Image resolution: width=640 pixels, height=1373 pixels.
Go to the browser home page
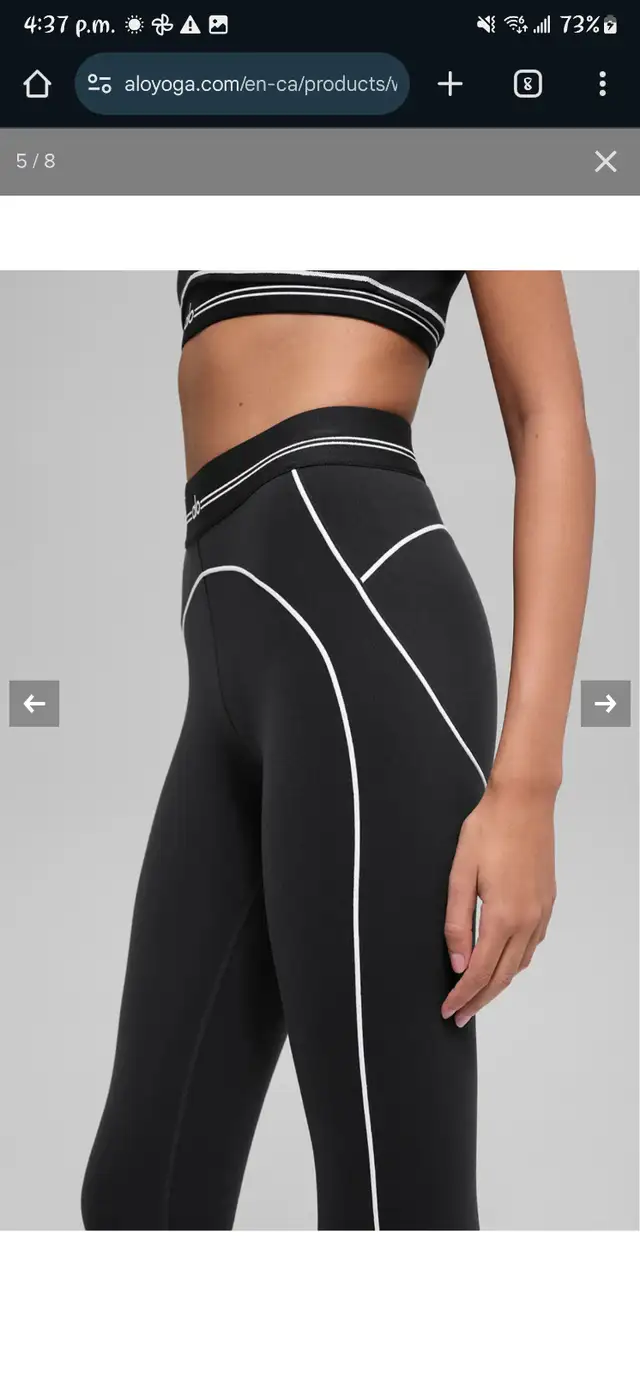coord(37,84)
